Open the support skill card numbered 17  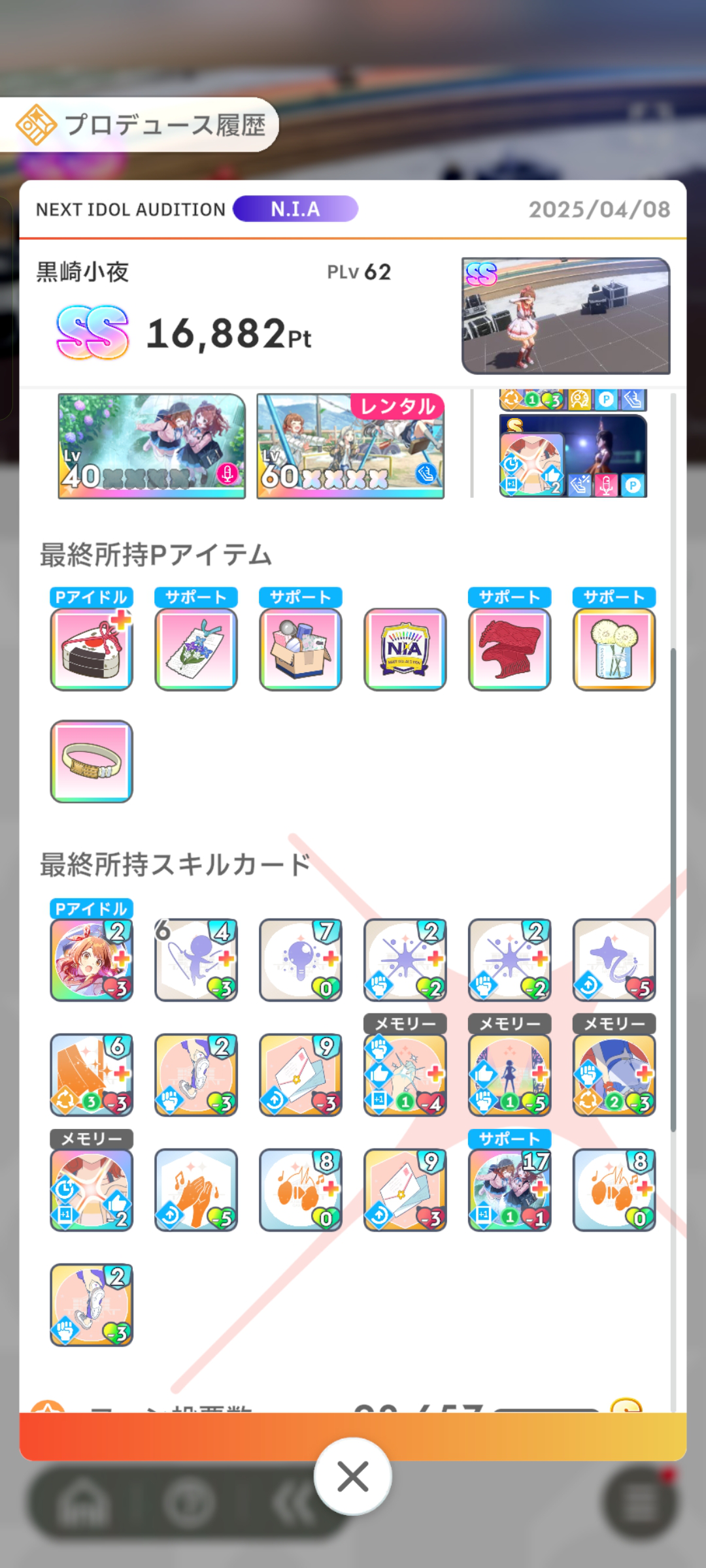tap(510, 1190)
